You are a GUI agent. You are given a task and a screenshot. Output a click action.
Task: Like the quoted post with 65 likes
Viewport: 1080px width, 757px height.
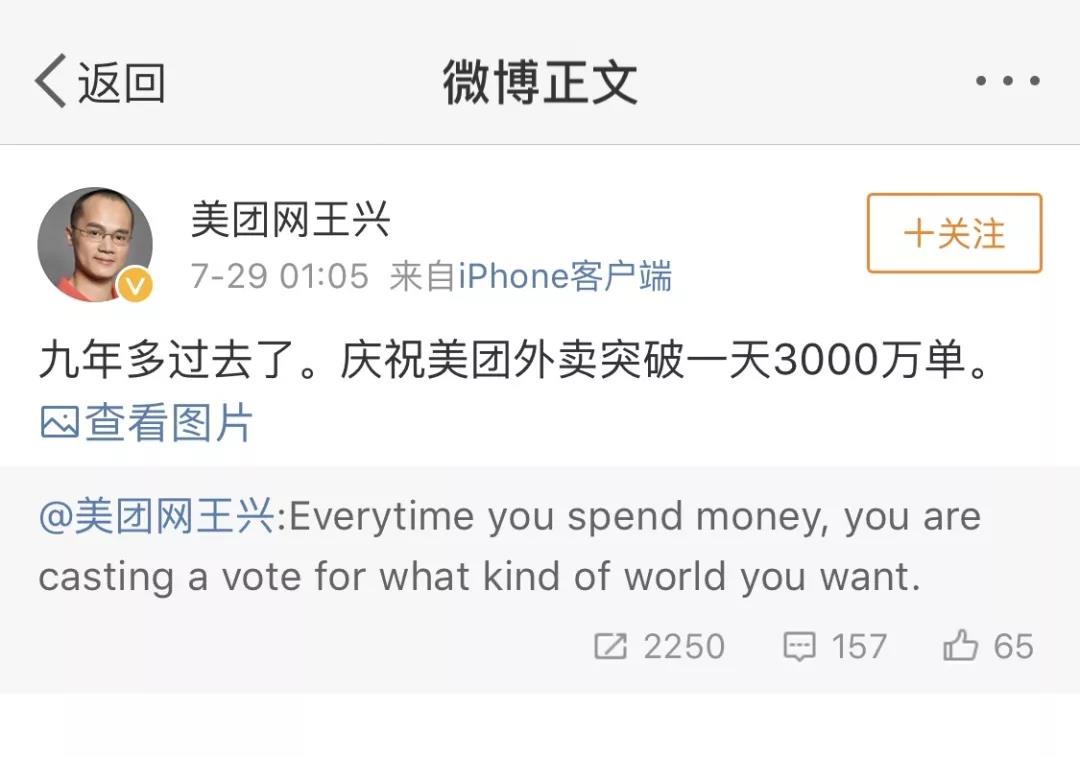click(987, 646)
